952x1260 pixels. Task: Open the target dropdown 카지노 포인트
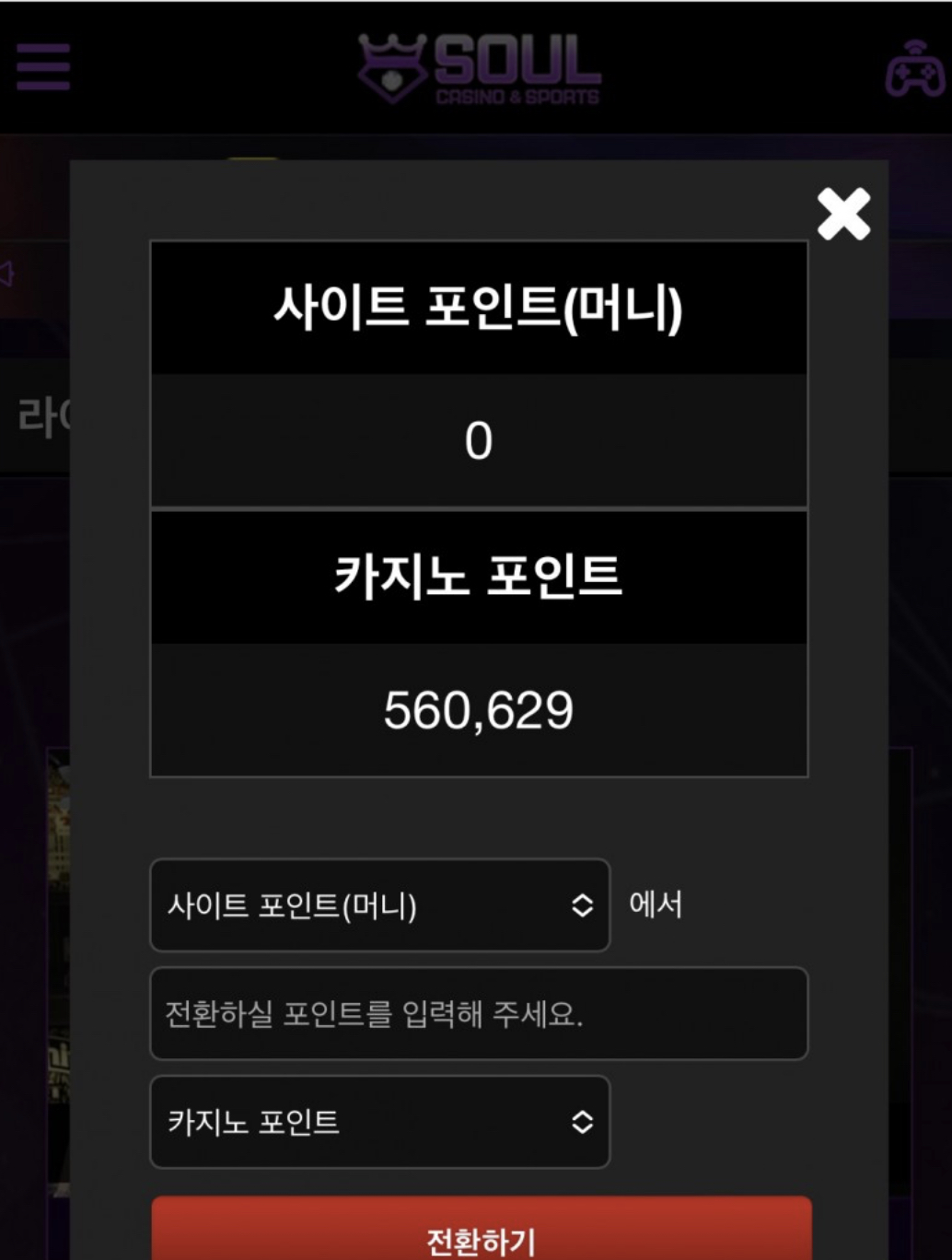(x=379, y=1122)
